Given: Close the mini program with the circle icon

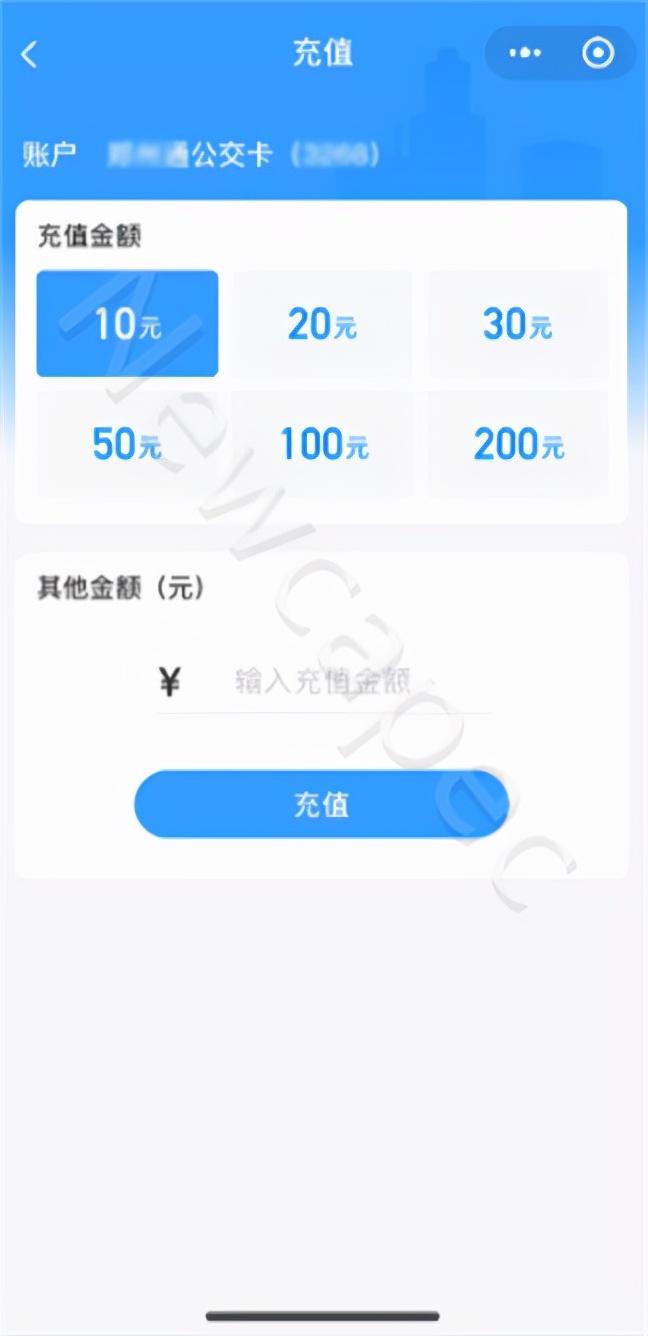Looking at the screenshot, I should tap(598, 53).
